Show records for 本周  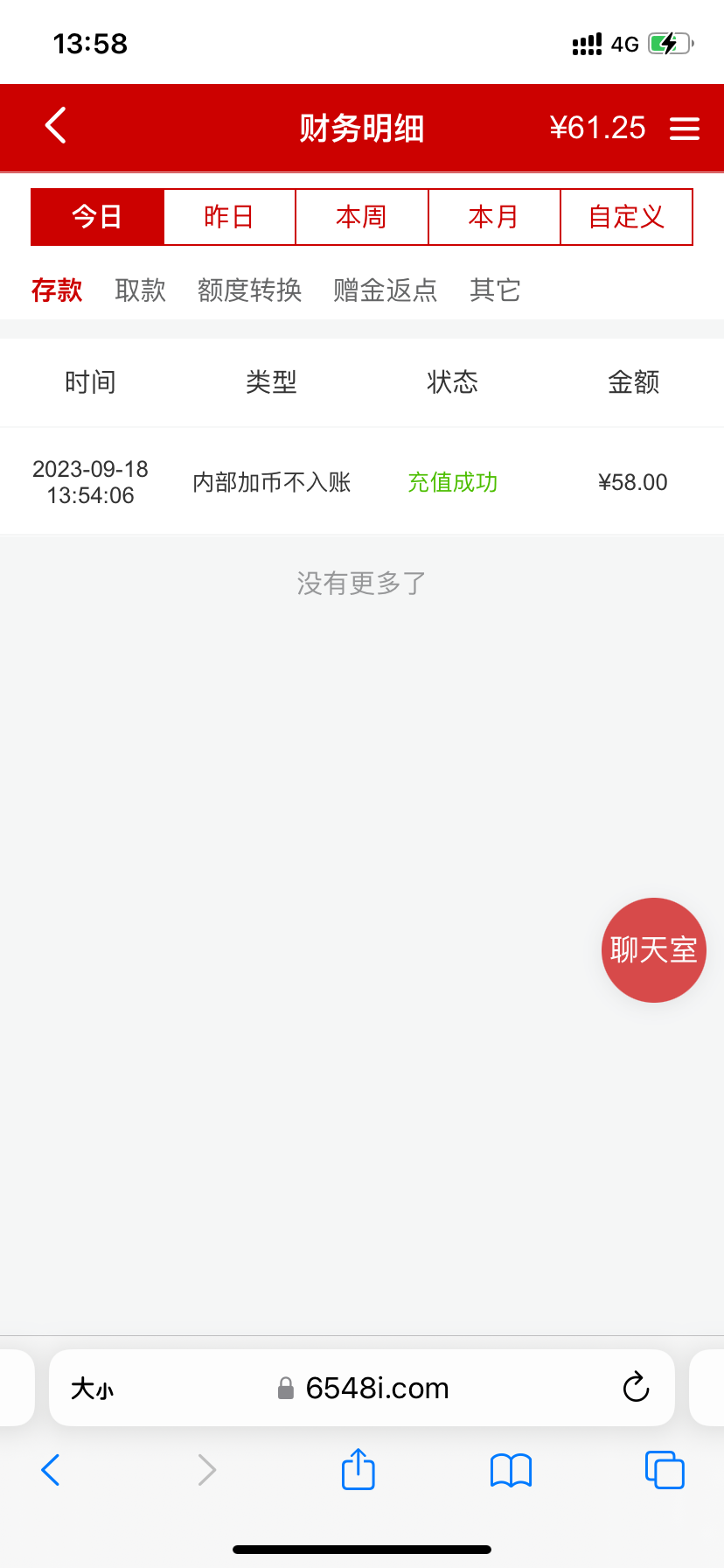pos(361,216)
